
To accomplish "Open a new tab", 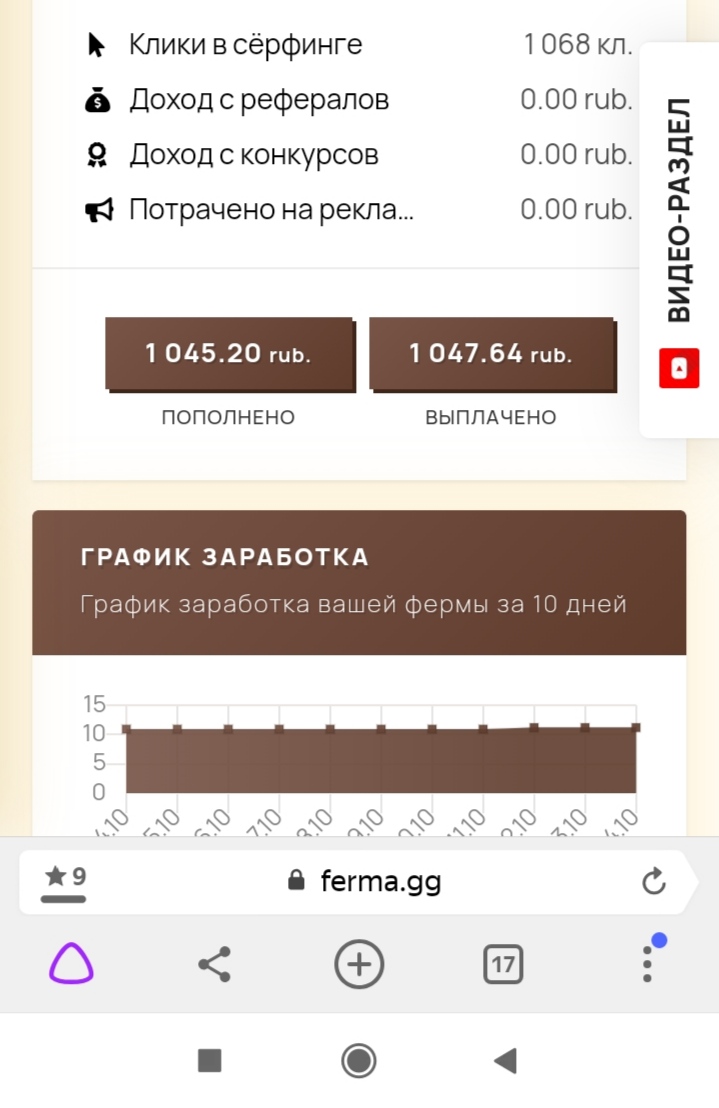I will click(359, 965).
